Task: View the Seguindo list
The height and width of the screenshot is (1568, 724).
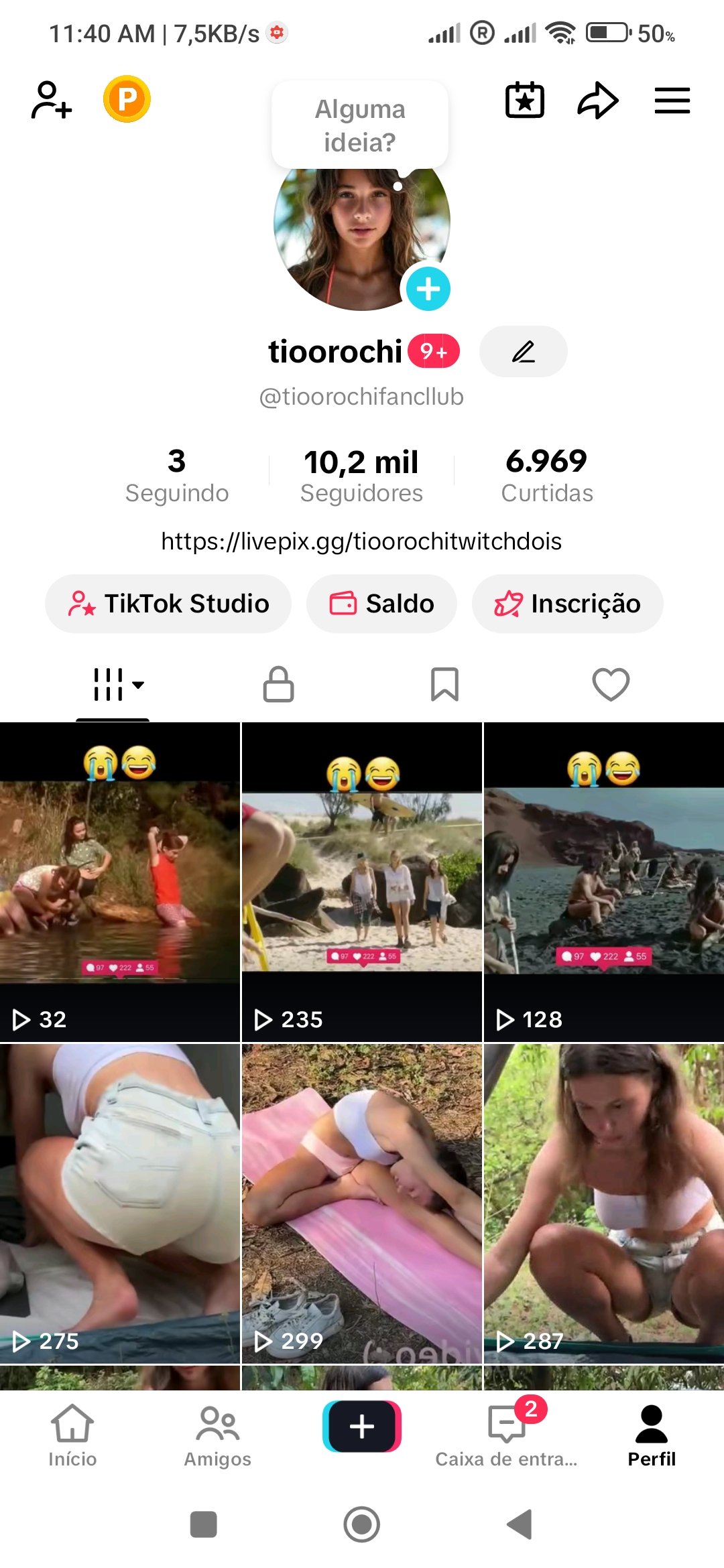Action: click(x=177, y=475)
